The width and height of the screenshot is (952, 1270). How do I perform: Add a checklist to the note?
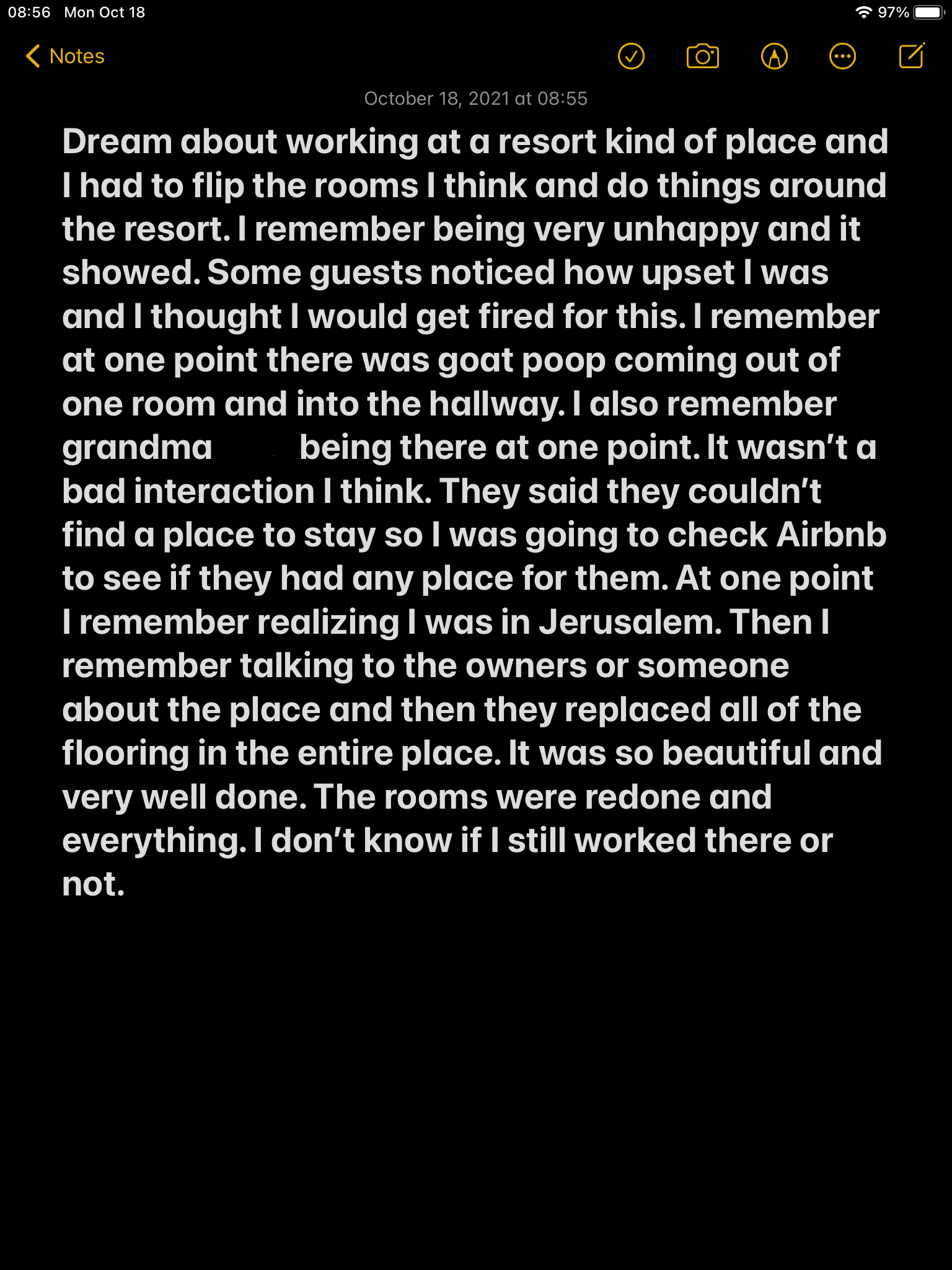tap(631, 56)
